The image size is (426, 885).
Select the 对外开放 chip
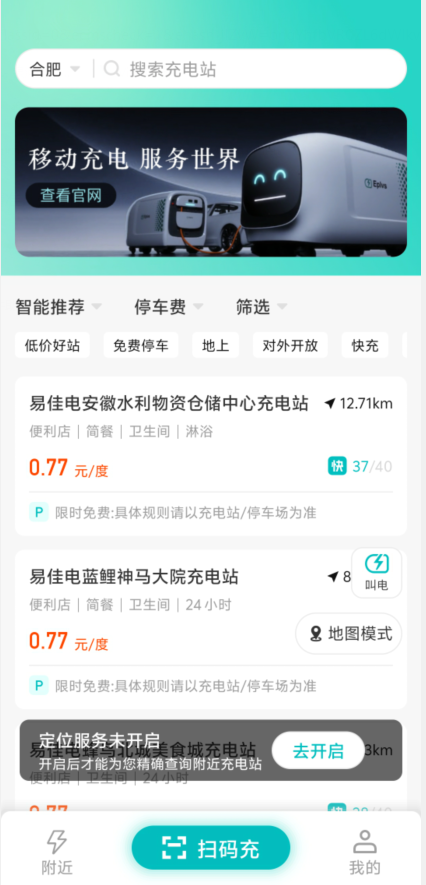[x=290, y=345]
